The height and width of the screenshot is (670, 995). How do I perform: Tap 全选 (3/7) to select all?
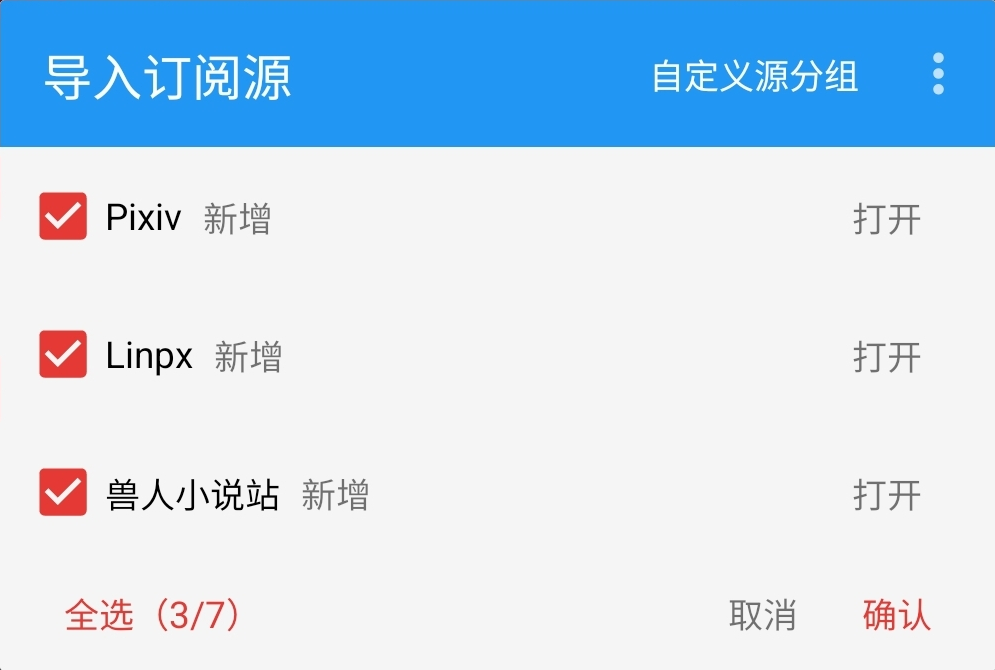point(153,615)
